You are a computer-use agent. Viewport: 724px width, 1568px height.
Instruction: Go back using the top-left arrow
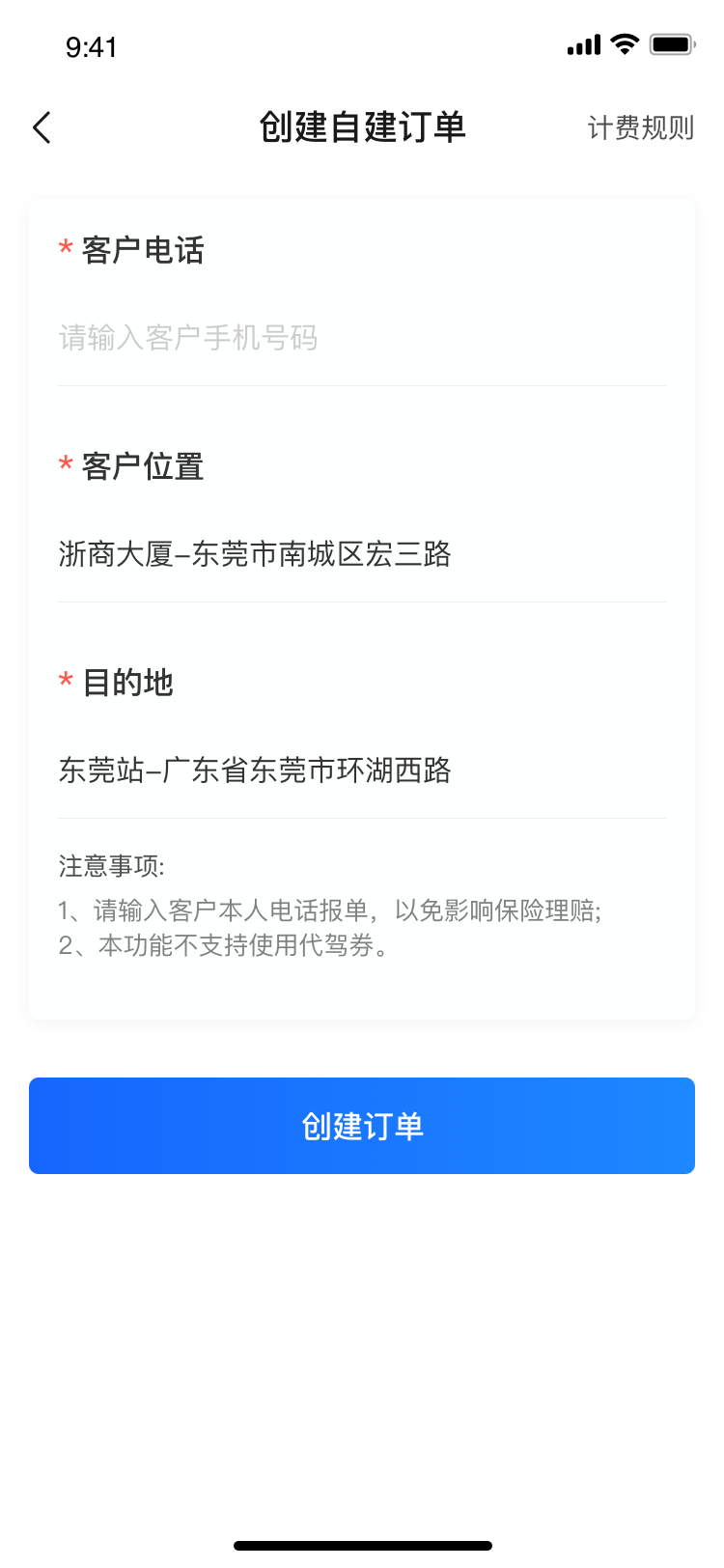pyautogui.click(x=42, y=127)
